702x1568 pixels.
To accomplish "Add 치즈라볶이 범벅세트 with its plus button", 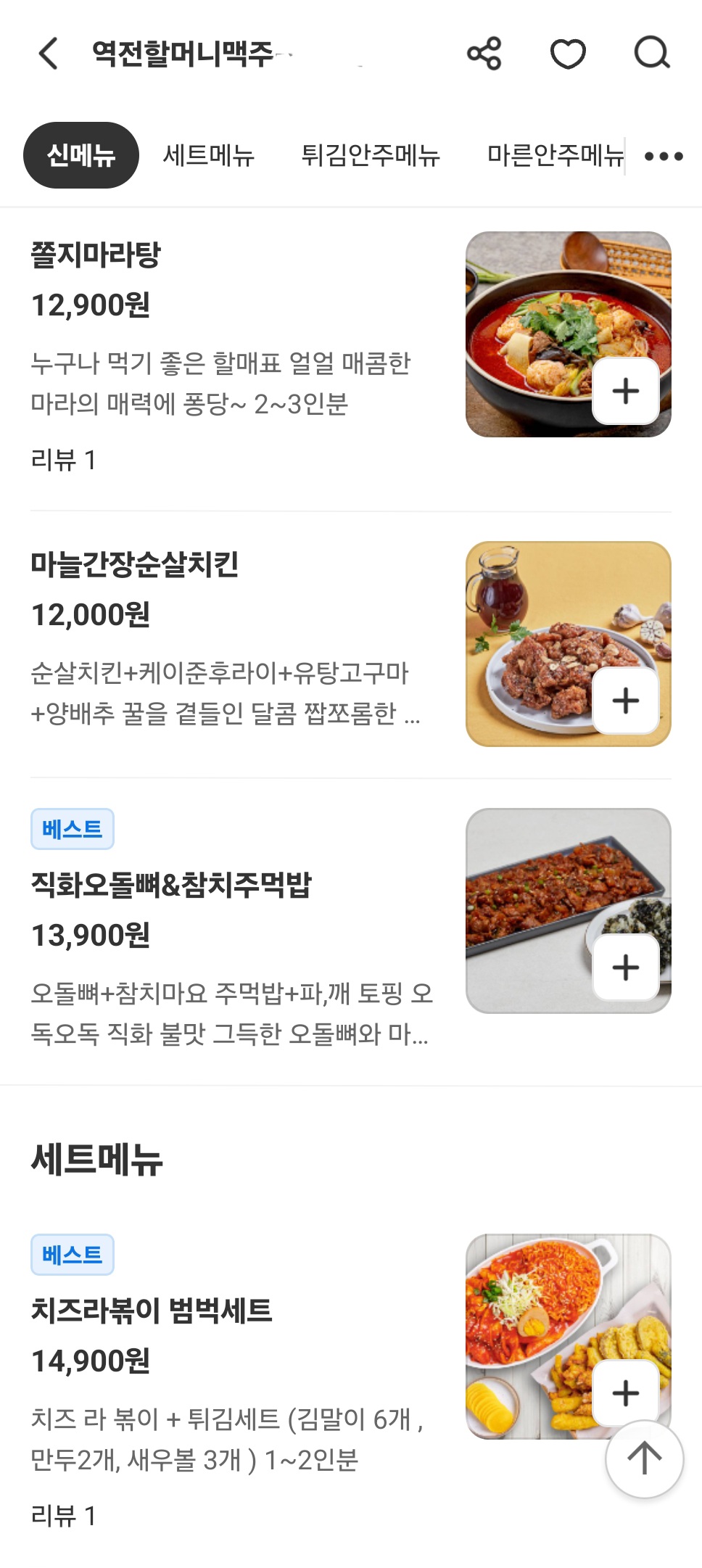I will coord(626,1393).
